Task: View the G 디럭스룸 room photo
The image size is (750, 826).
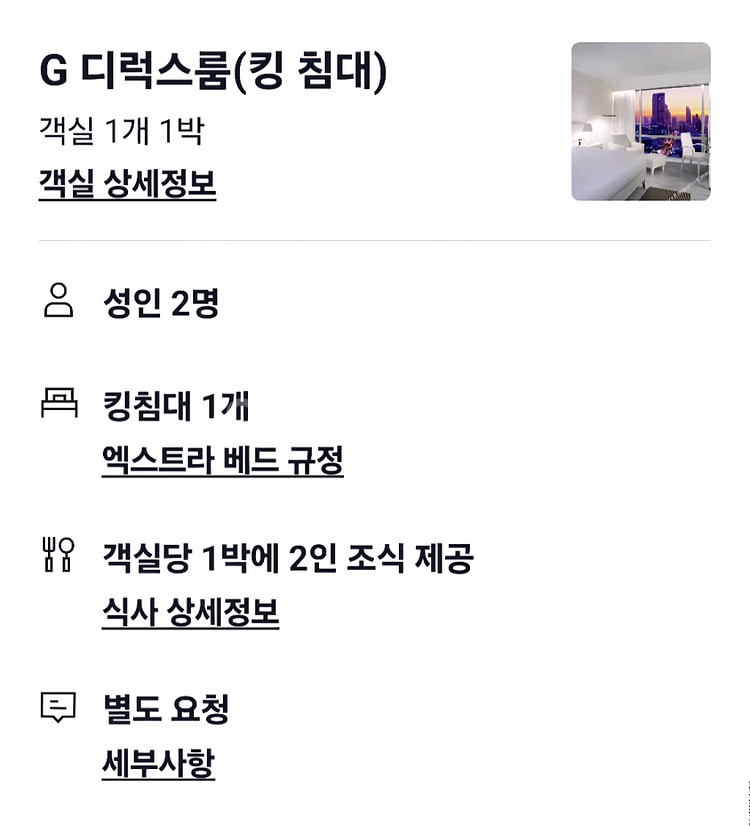Action: [640, 121]
